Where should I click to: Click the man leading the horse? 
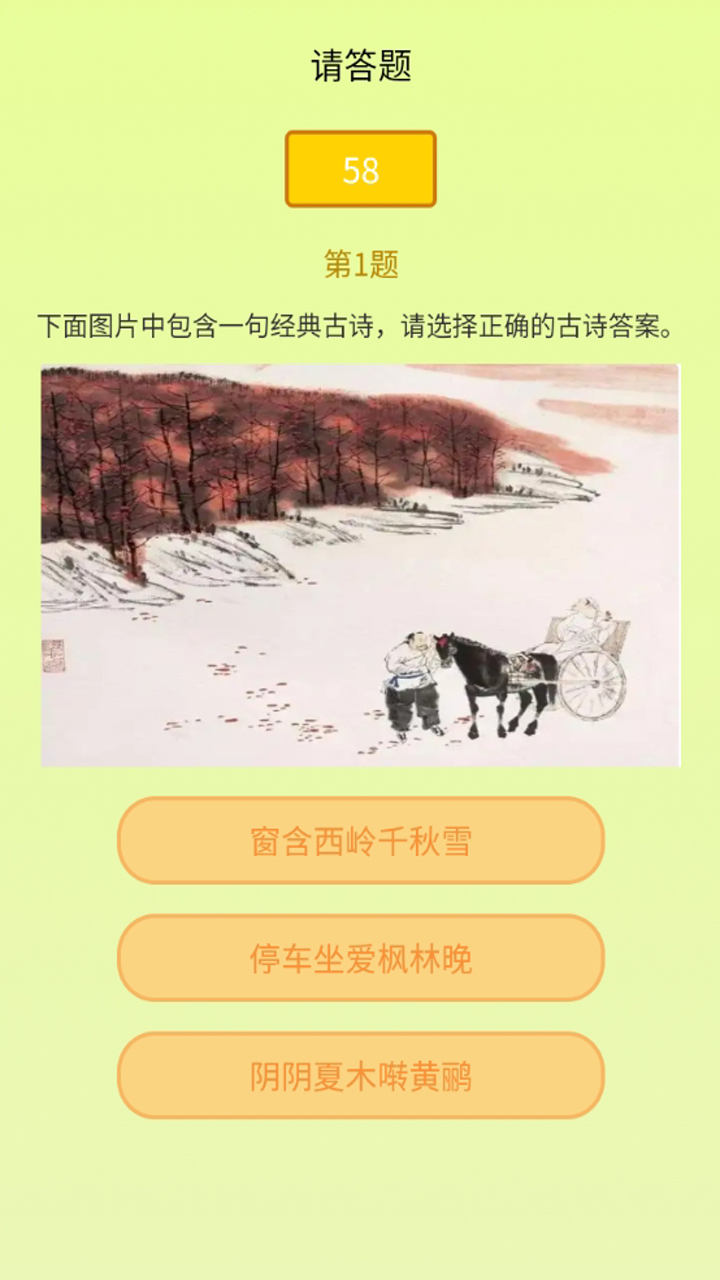click(410, 670)
